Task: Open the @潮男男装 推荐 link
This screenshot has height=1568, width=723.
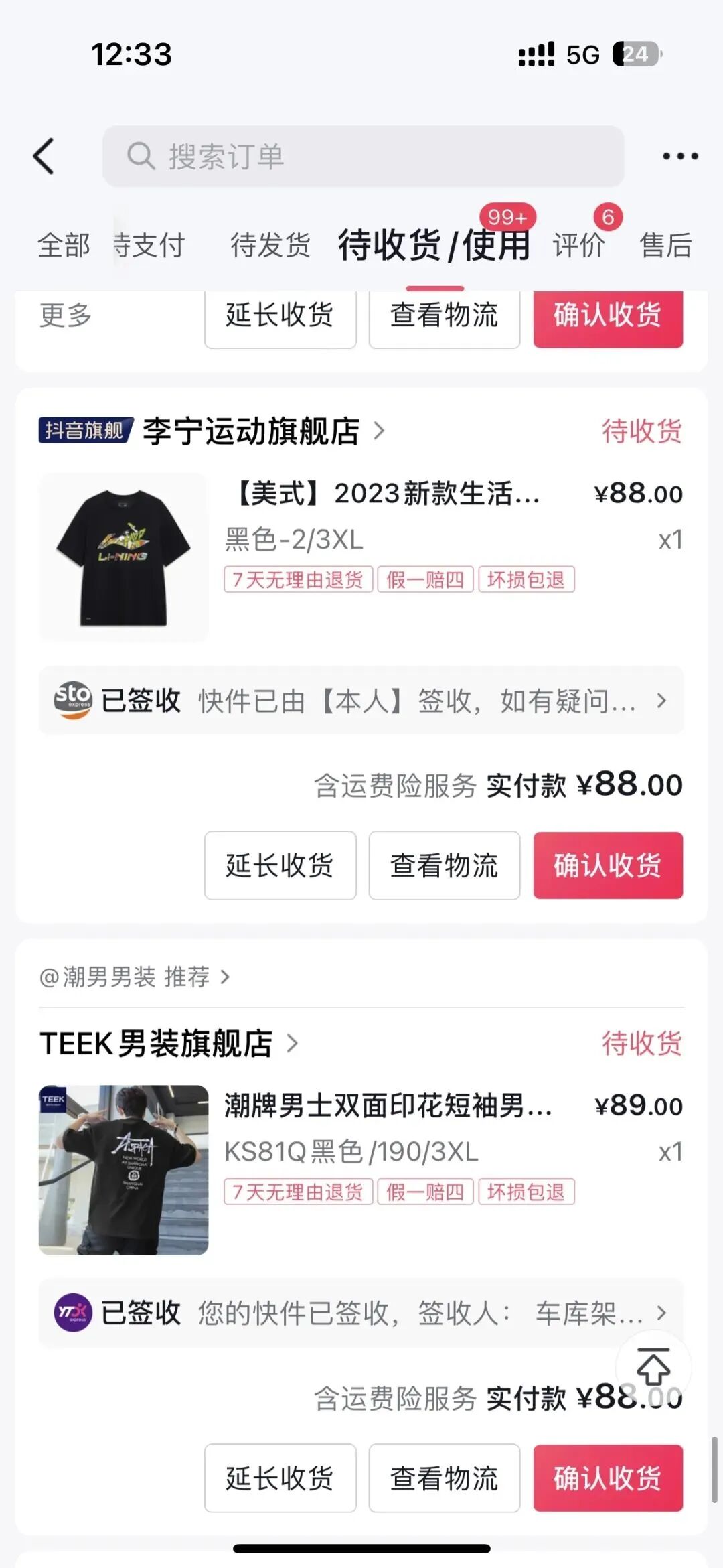Action: [135, 977]
